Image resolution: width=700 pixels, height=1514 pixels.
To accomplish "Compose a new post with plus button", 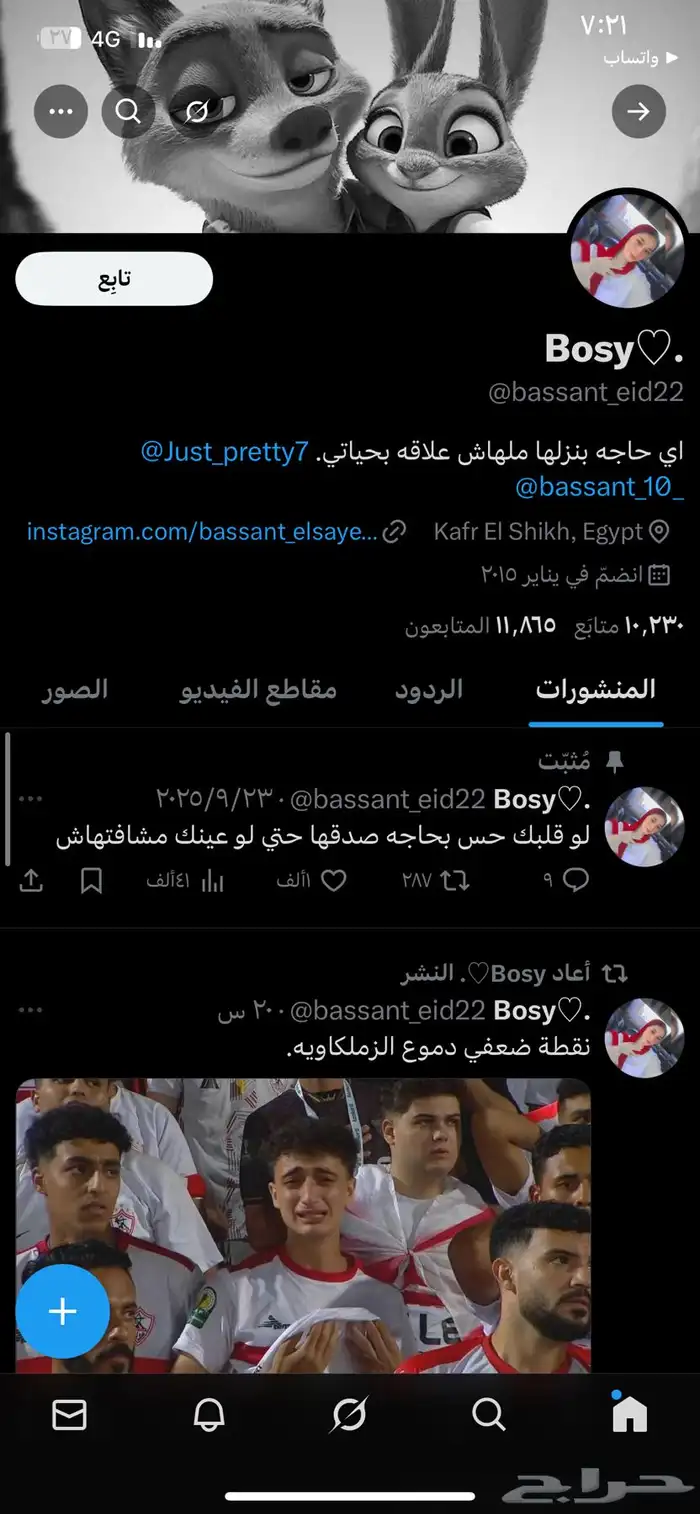I will point(62,1311).
